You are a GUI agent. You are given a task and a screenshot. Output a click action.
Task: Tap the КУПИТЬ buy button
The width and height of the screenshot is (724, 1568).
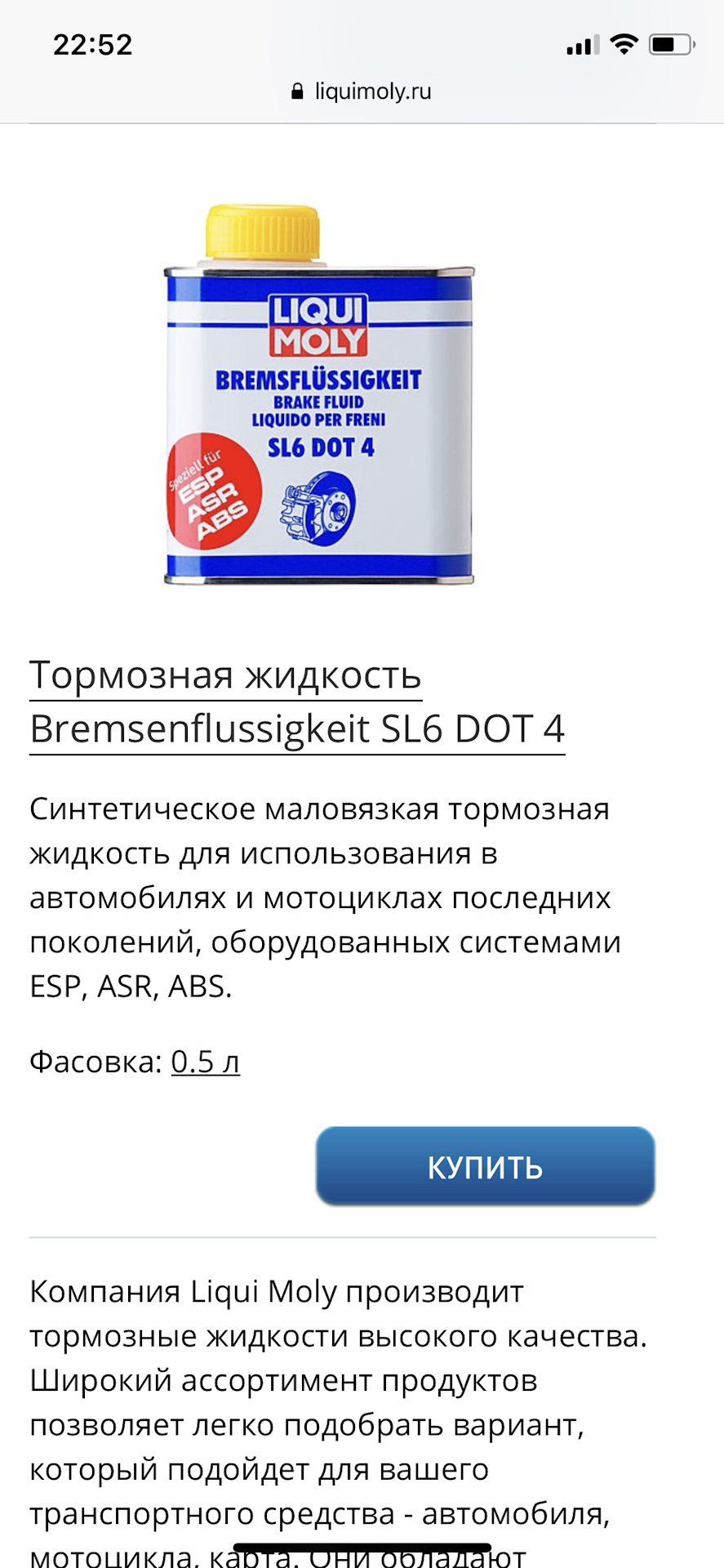point(485,1166)
